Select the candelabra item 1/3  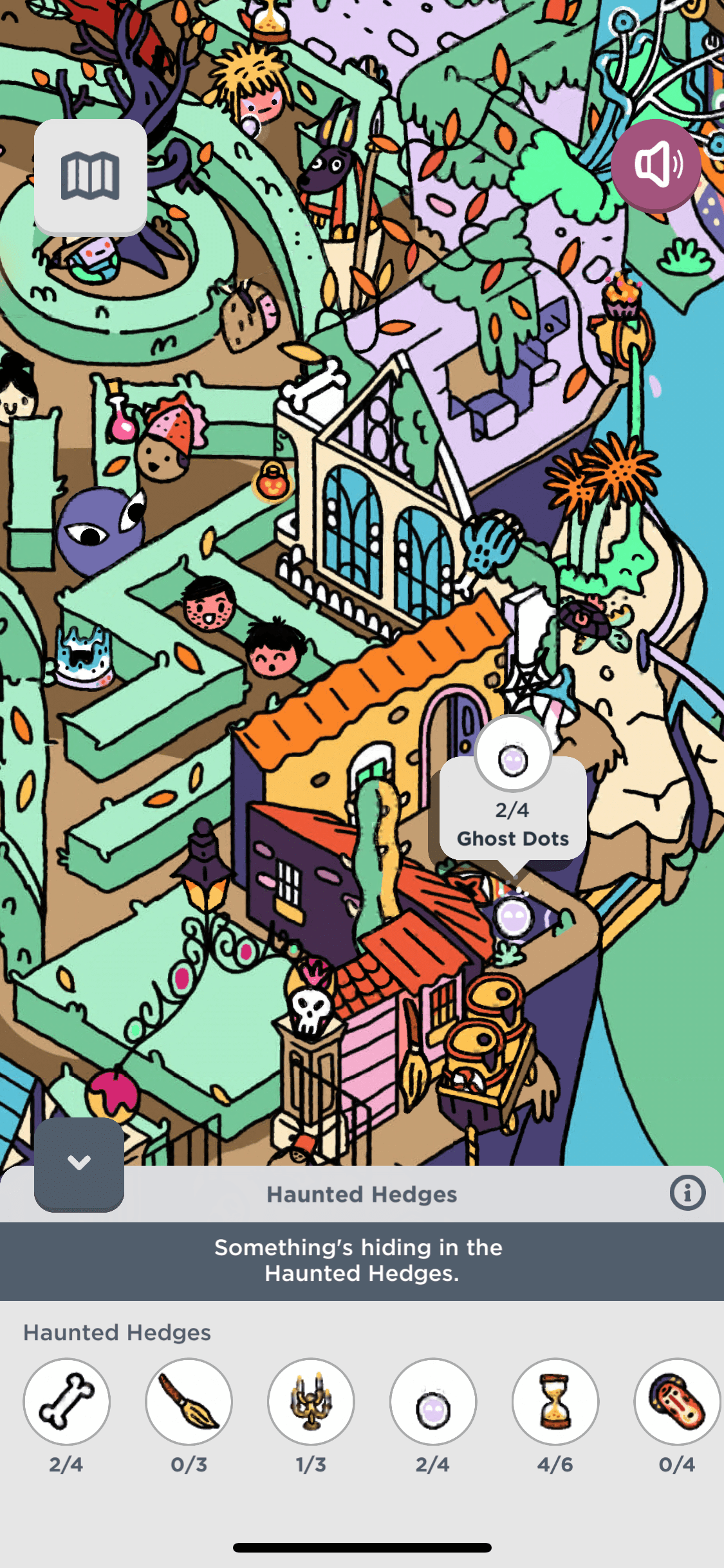[311, 1402]
